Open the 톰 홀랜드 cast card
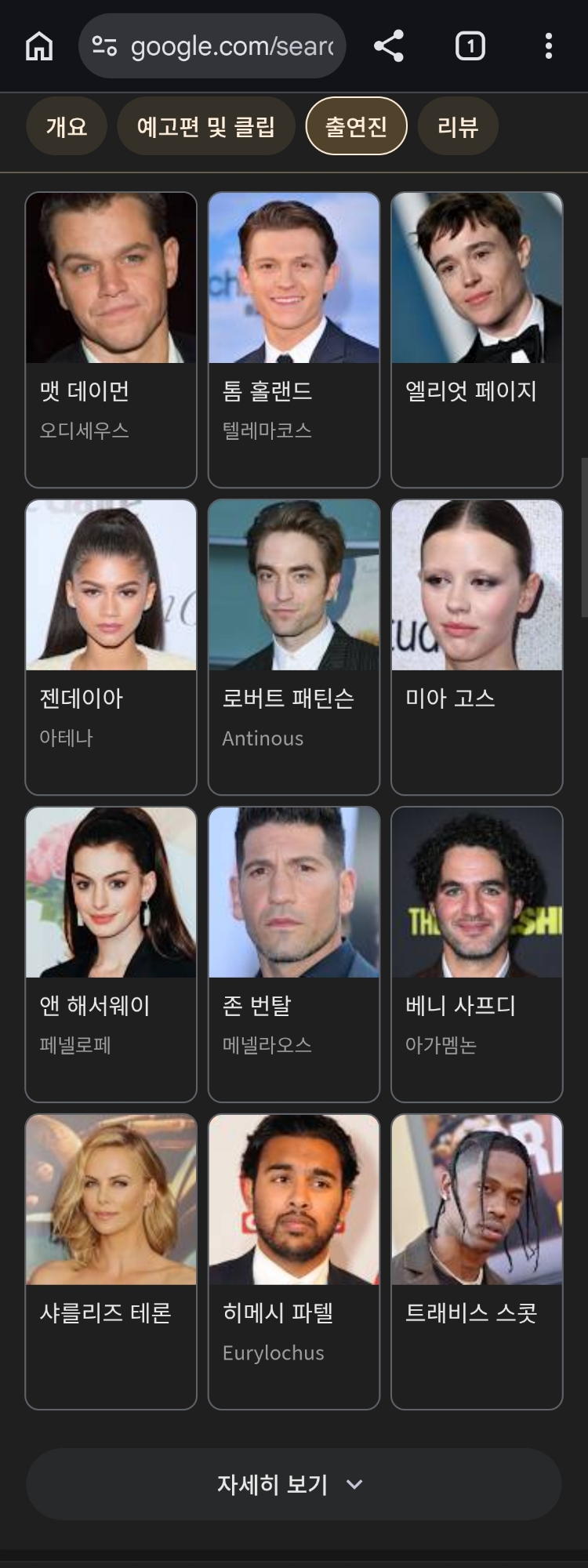This screenshot has width=588, height=1568. pyautogui.click(x=293, y=339)
